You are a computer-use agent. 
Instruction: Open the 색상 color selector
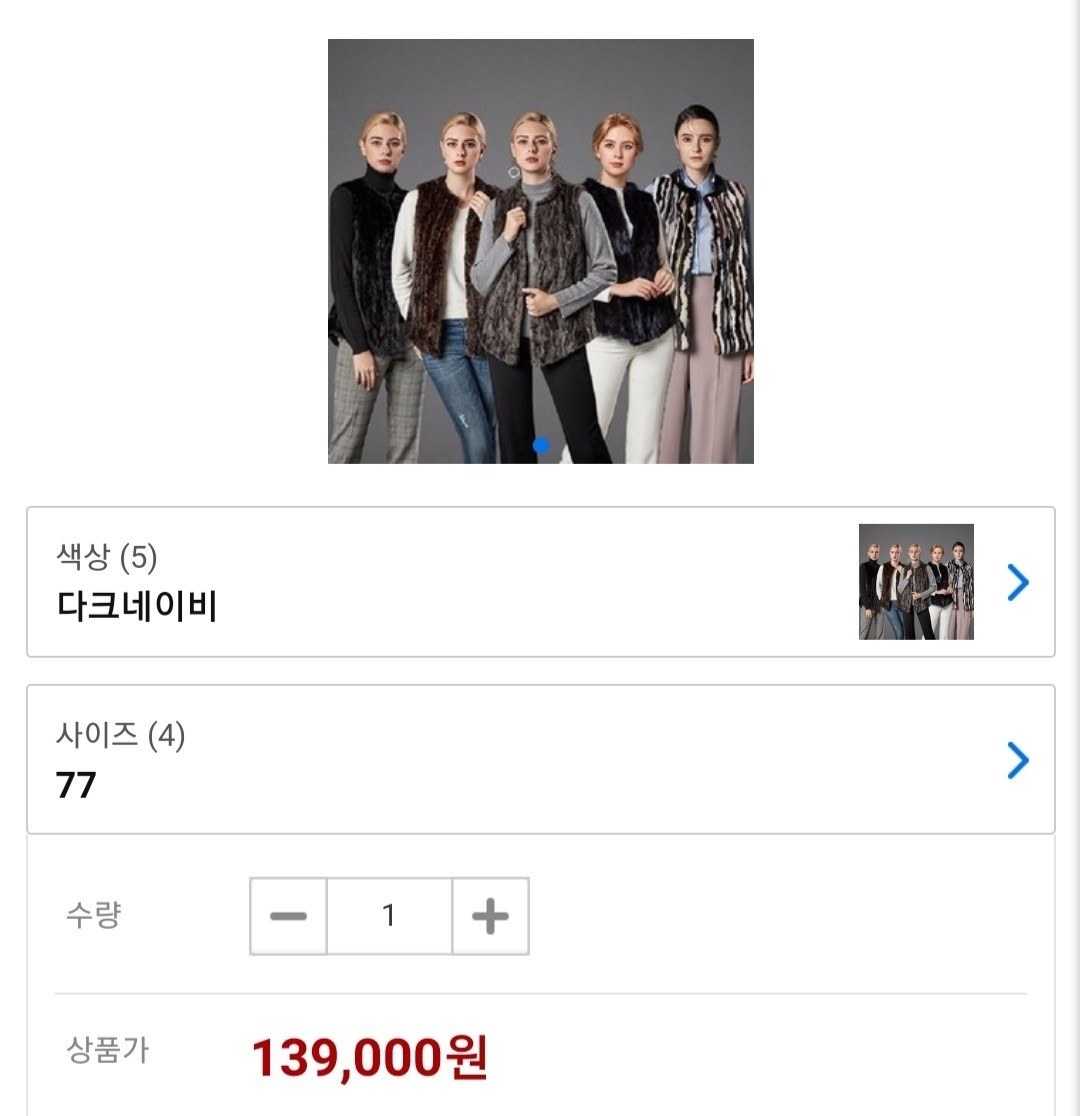(540, 582)
